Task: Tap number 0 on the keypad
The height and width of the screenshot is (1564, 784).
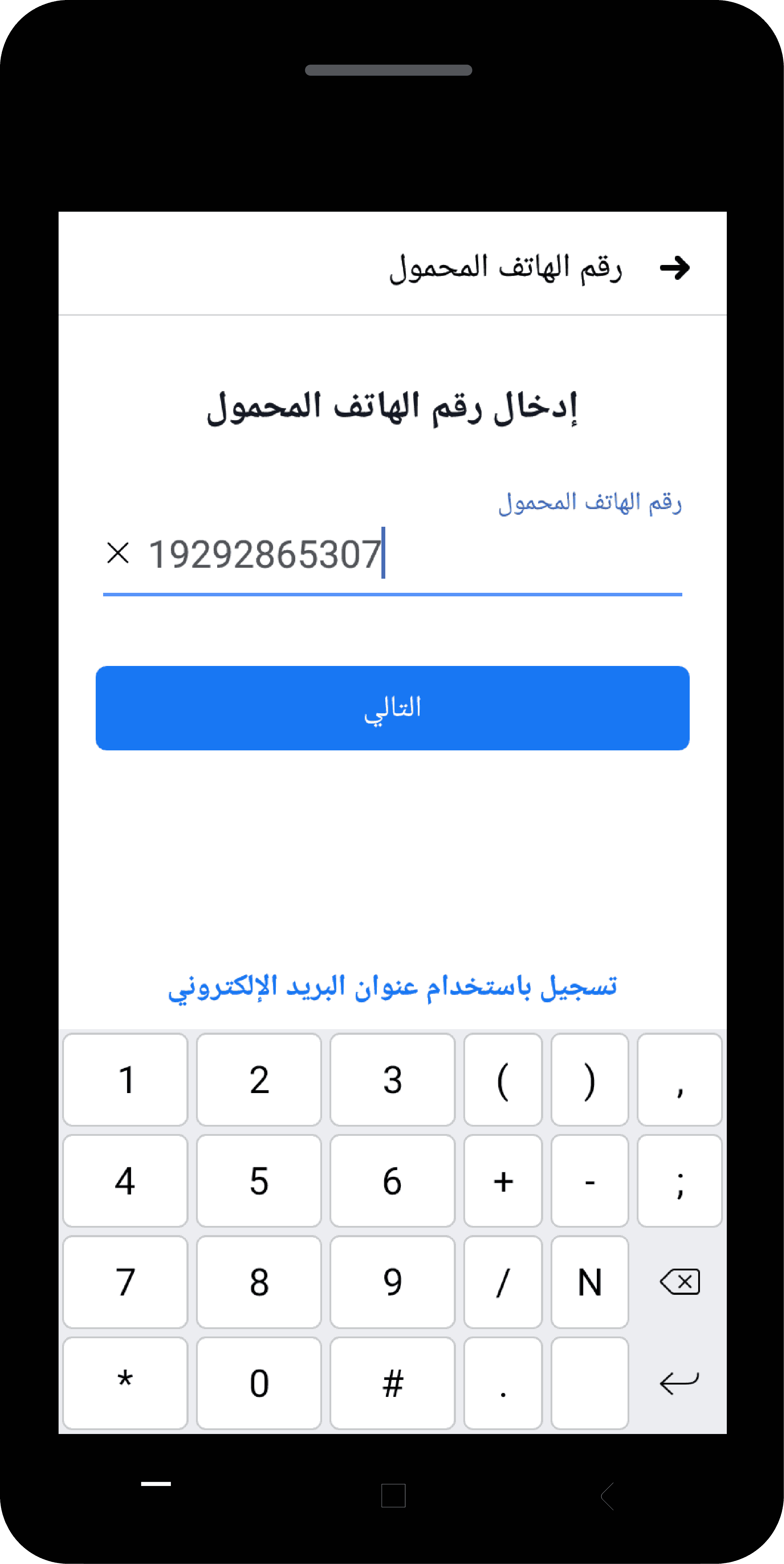Action: [259, 1382]
